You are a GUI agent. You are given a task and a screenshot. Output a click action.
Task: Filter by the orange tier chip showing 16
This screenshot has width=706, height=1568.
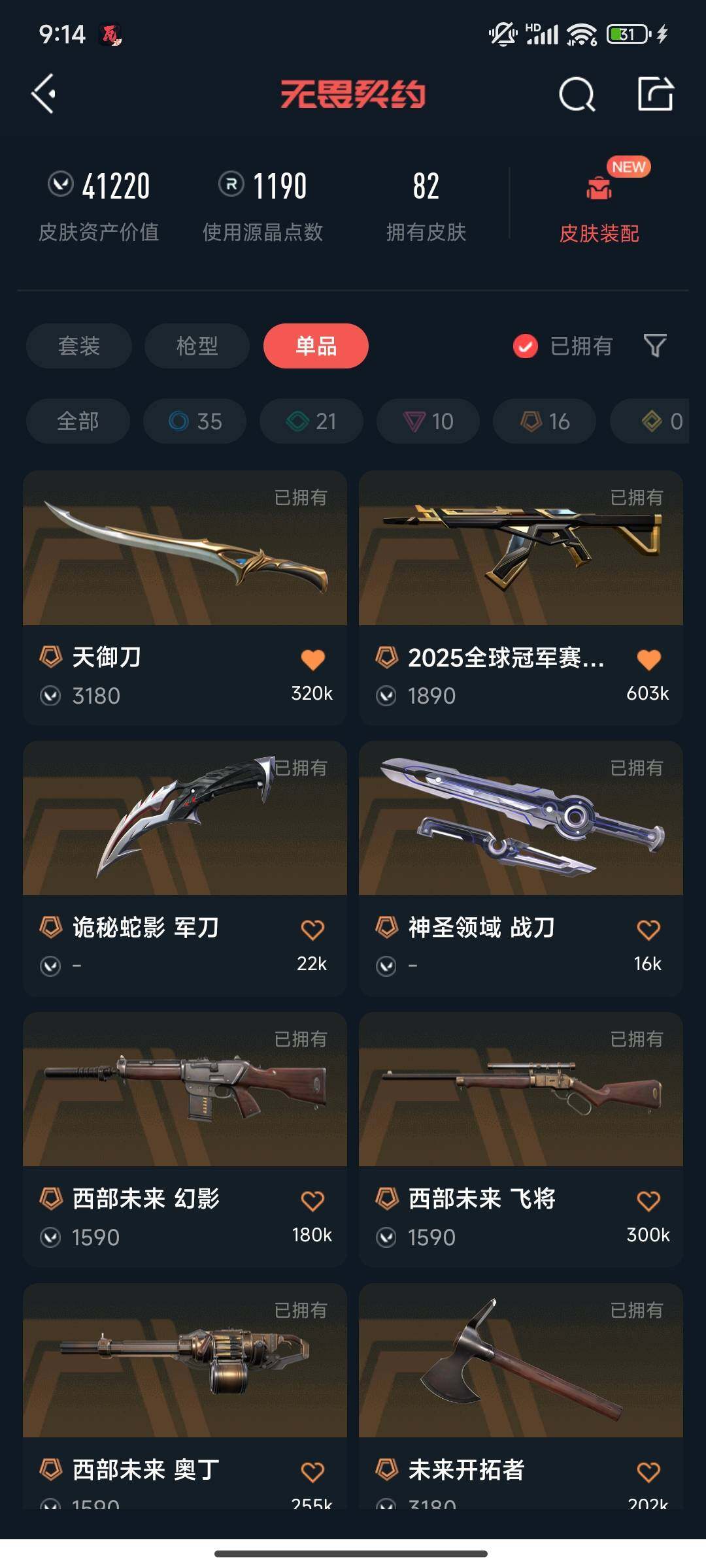545,421
